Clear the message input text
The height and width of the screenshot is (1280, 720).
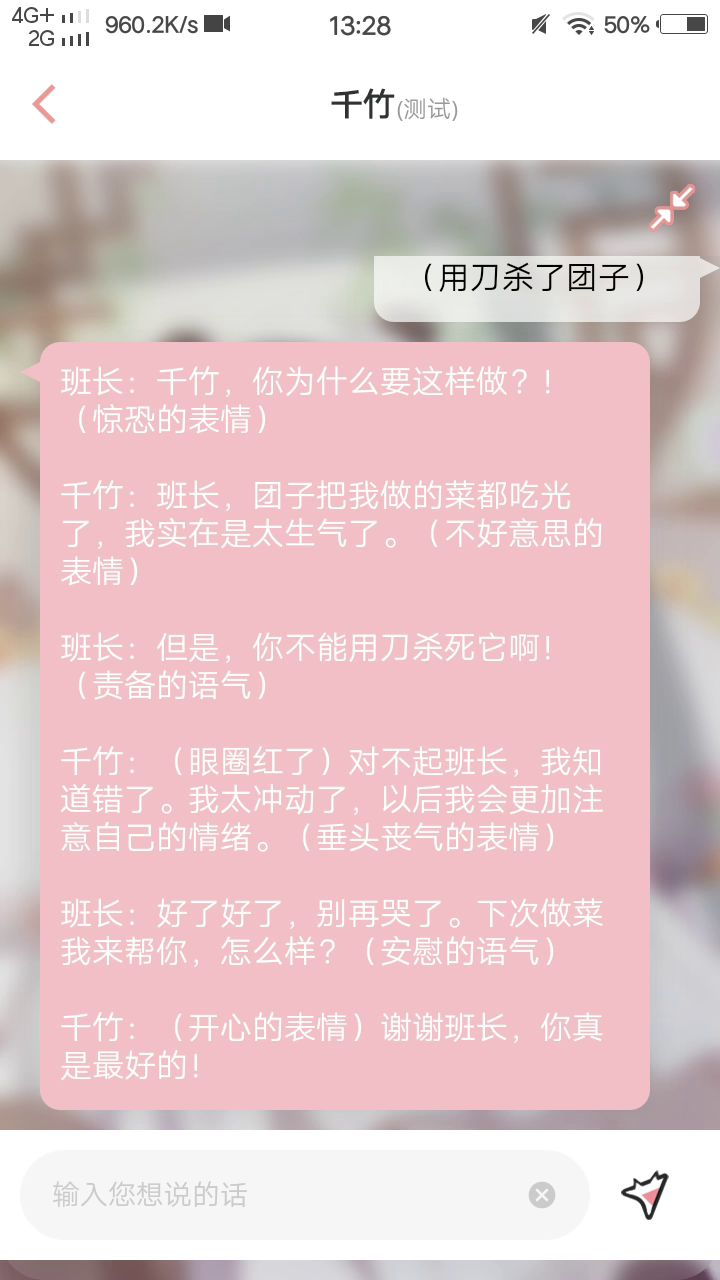click(542, 1194)
